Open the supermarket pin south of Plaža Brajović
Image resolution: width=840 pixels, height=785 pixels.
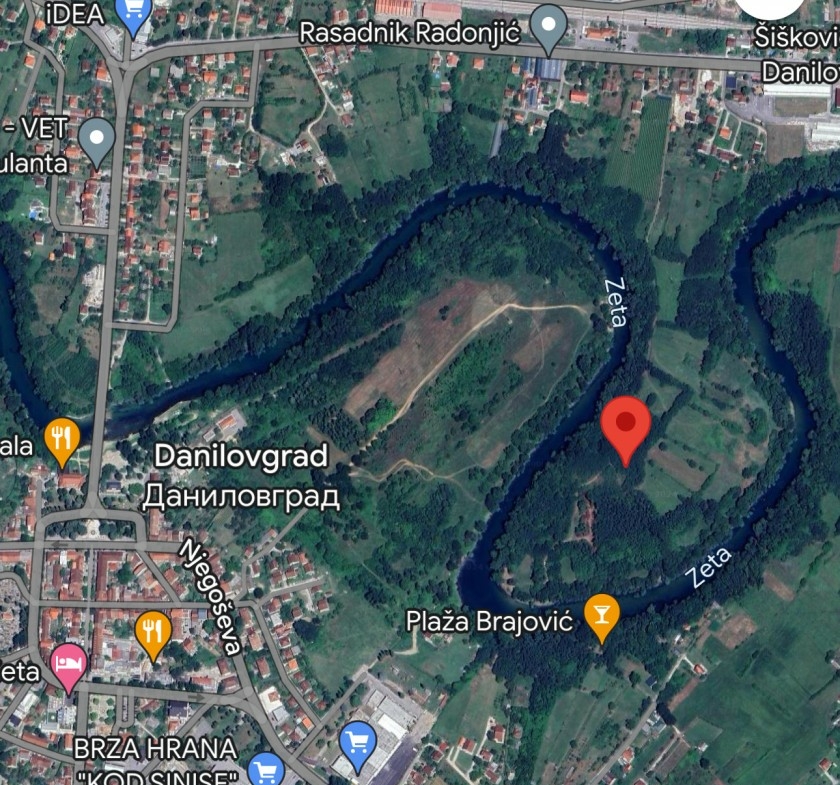[357, 743]
